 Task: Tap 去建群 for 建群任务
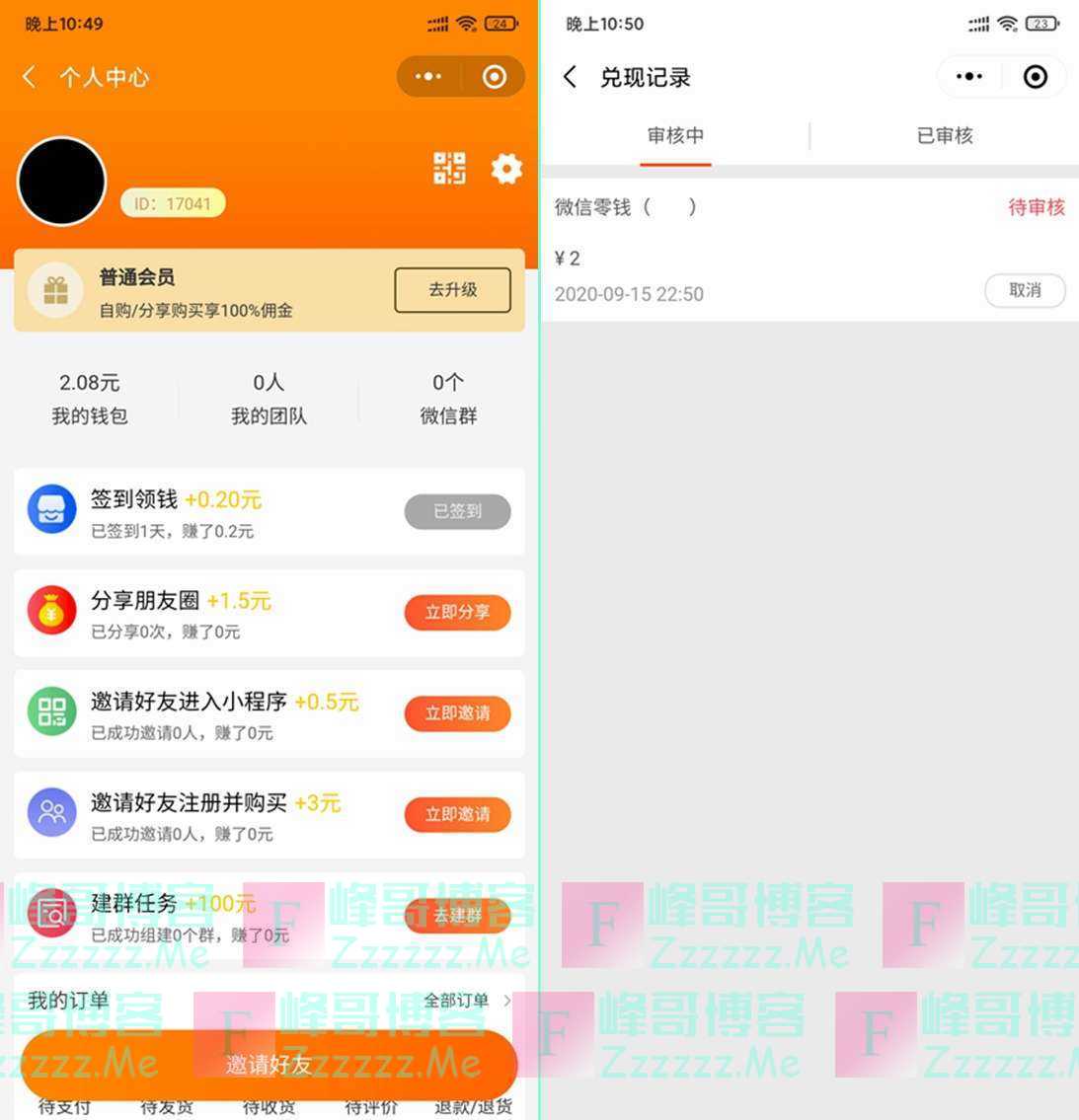457,915
